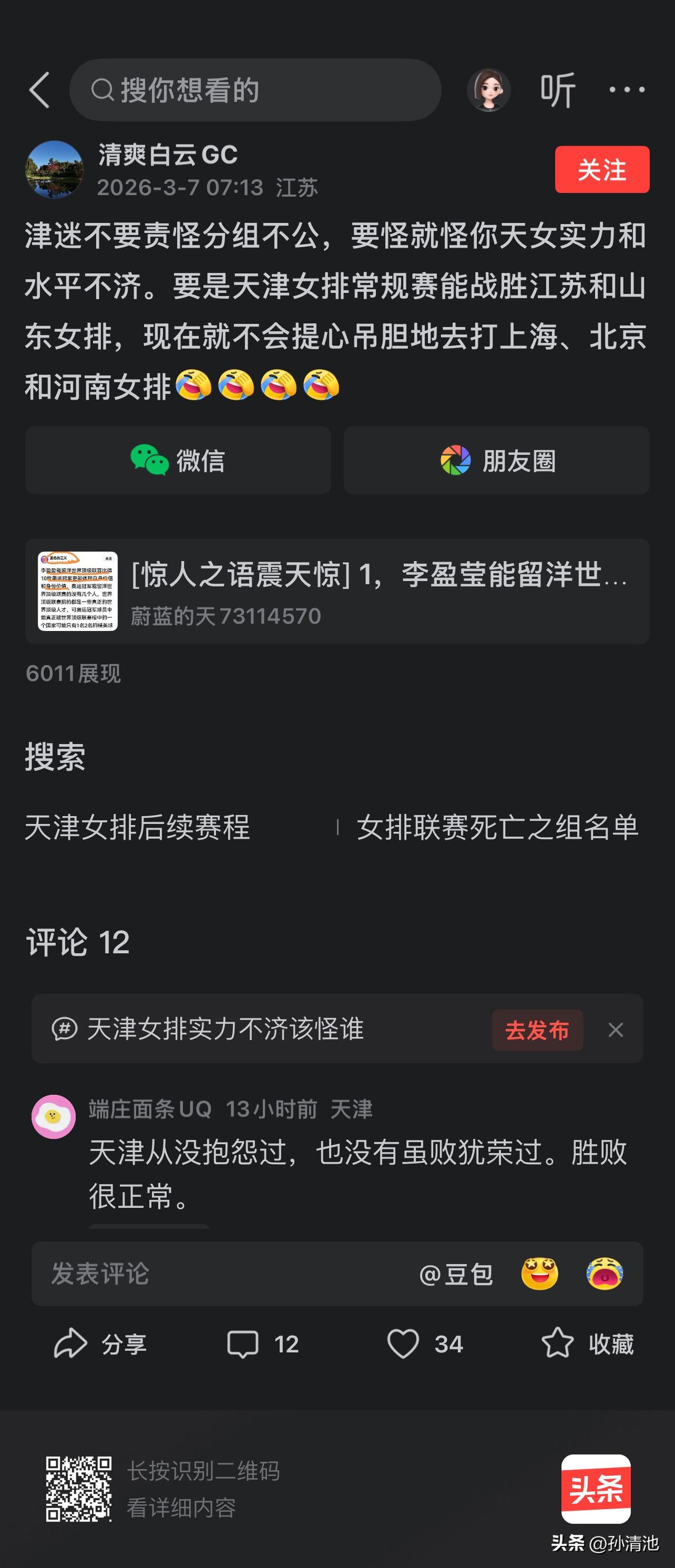The image size is (675, 1568).
Task: Dismiss the topic banner with the X
Action: [616, 1030]
